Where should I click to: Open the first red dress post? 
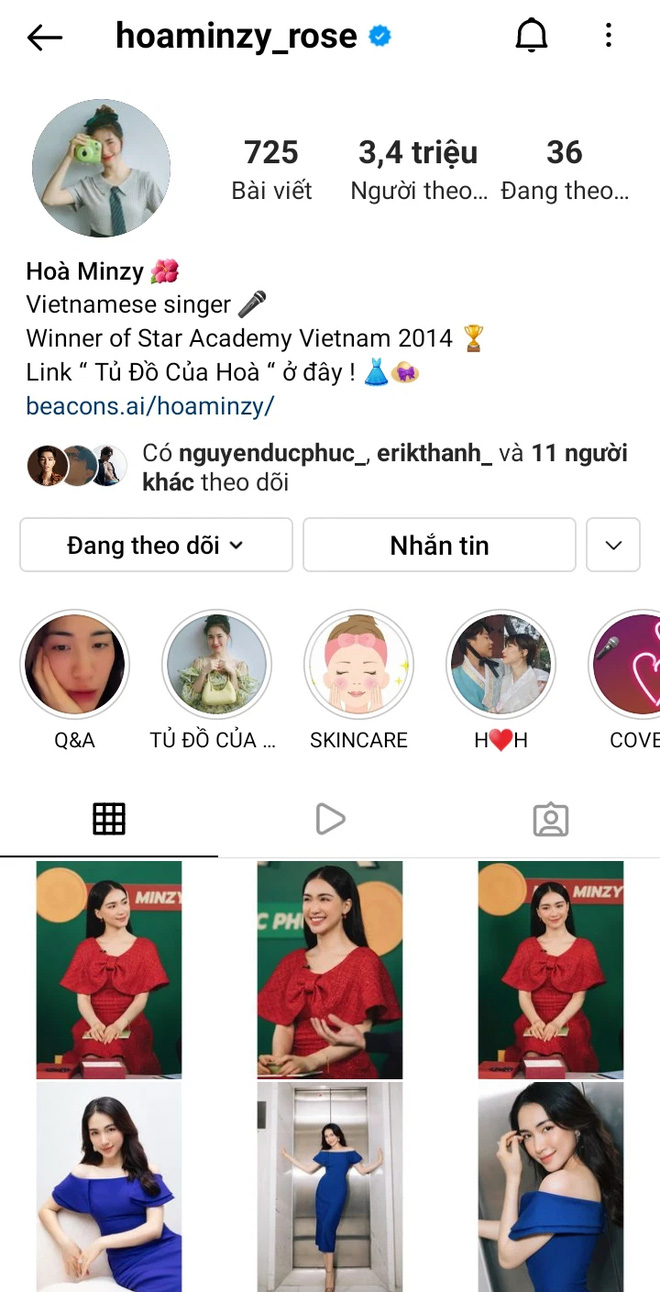[x=109, y=968]
